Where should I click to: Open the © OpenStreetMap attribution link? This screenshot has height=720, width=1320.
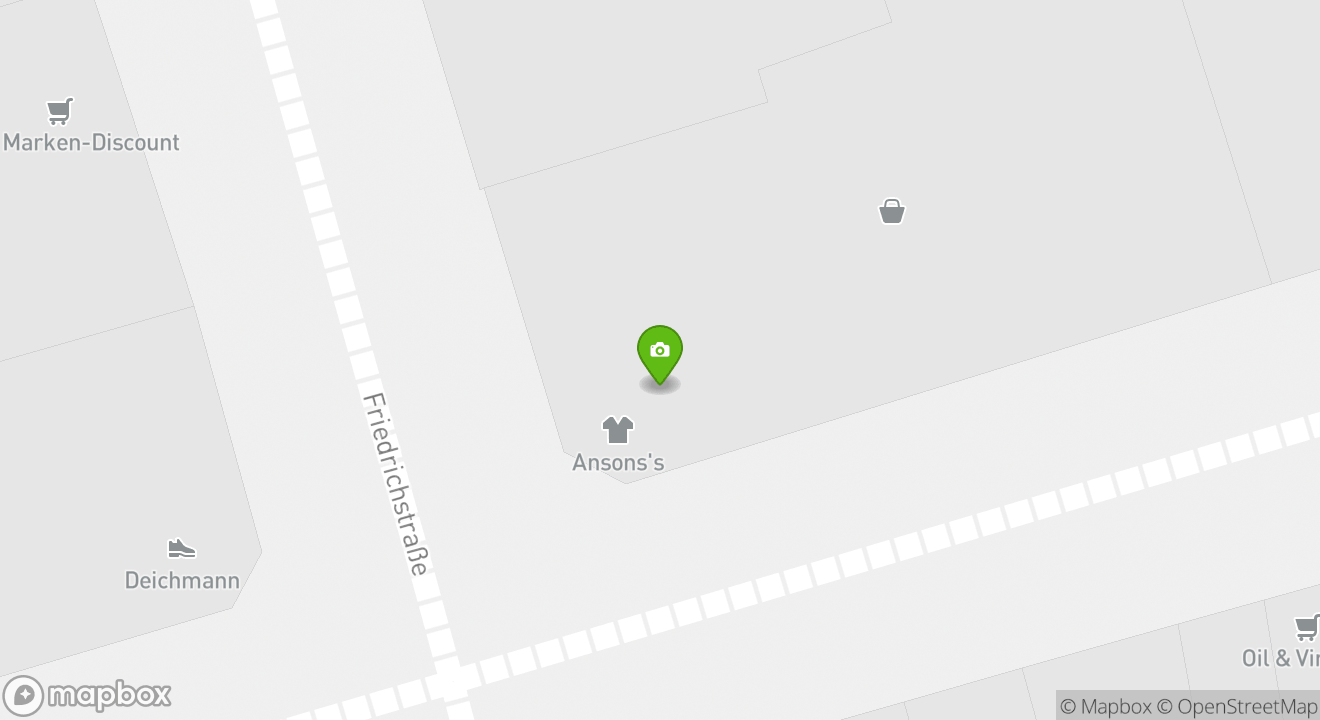pyautogui.click(x=1238, y=706)
